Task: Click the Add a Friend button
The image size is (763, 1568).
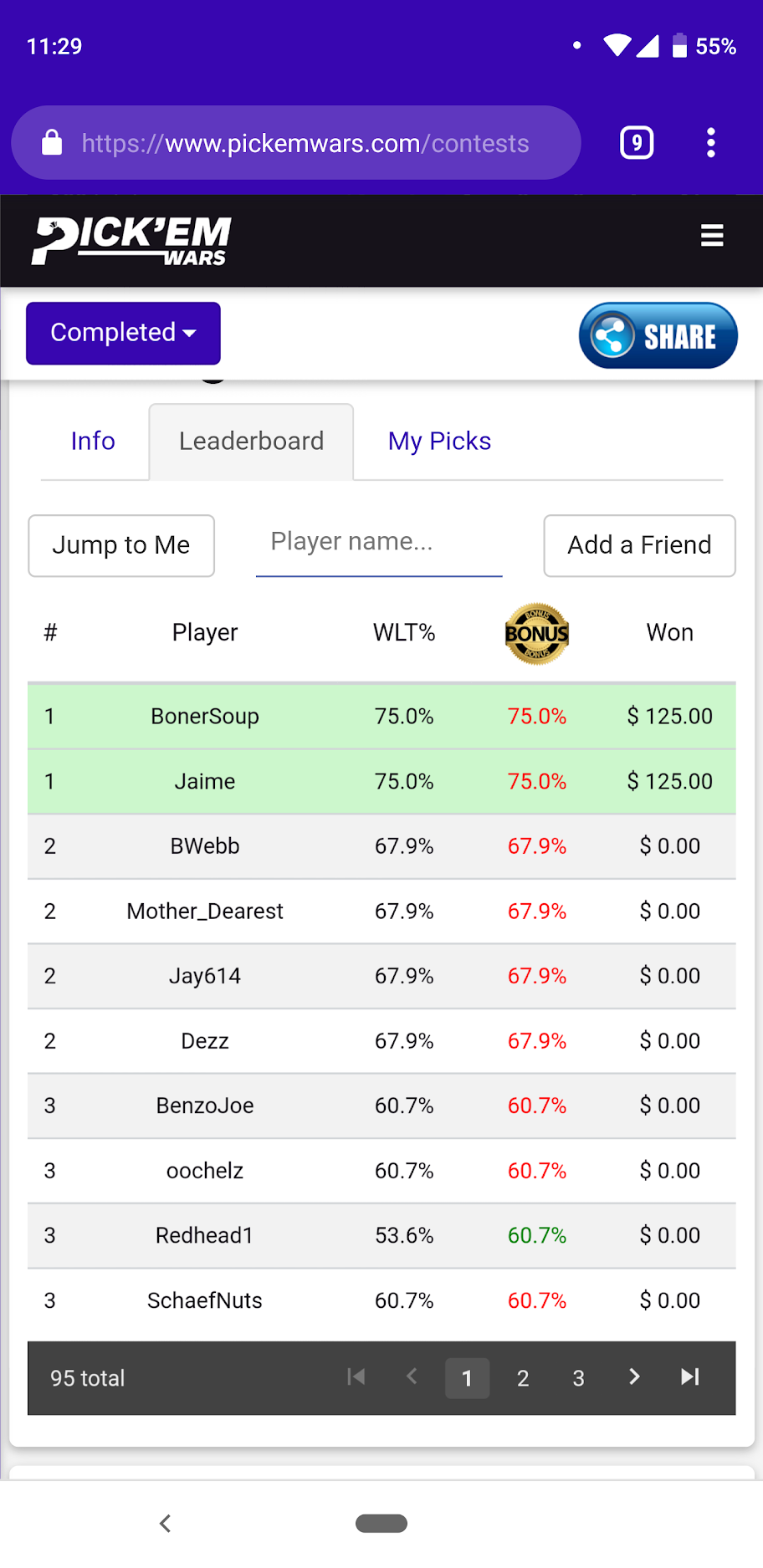Action: point(638,545)
